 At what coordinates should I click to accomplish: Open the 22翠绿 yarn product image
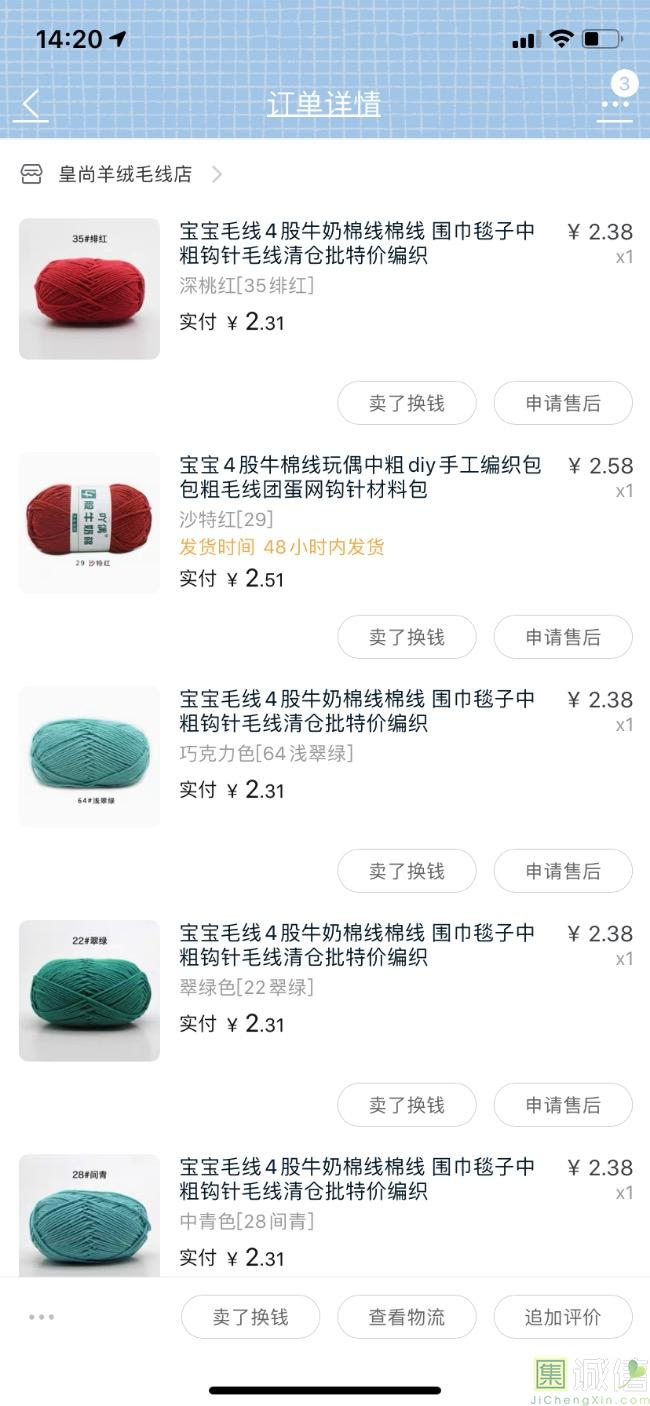pos(89,990)
